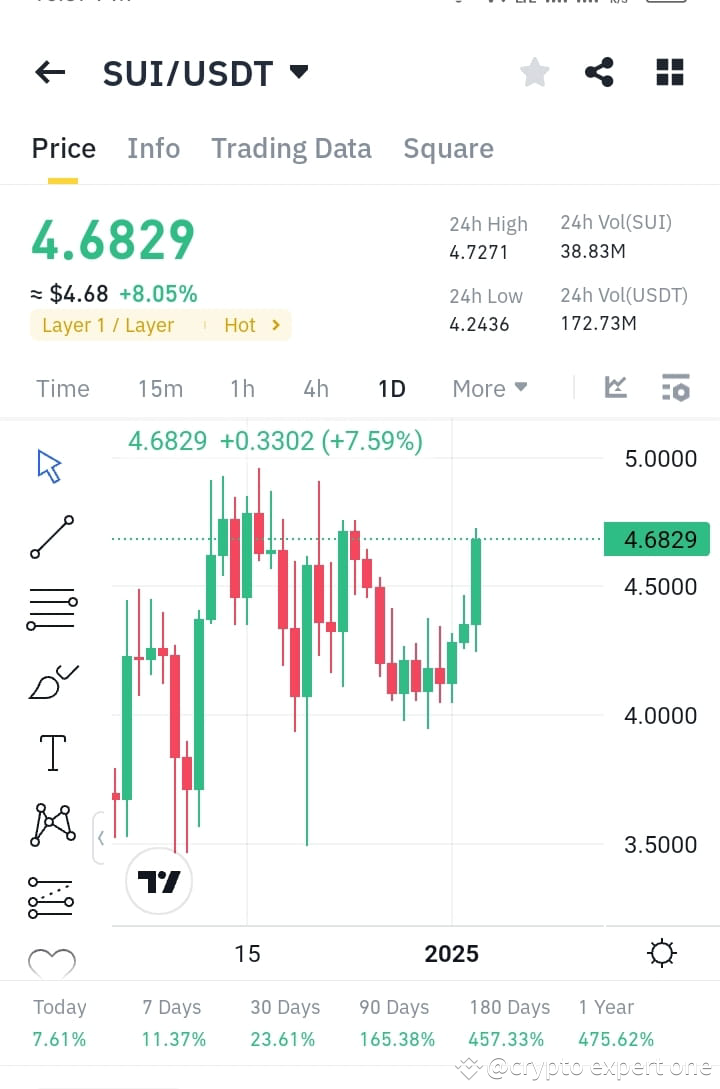Select the cursor tool in the drawing toolbar
The height and width of the screenshot is (1089, 720).
click(51, 465)
